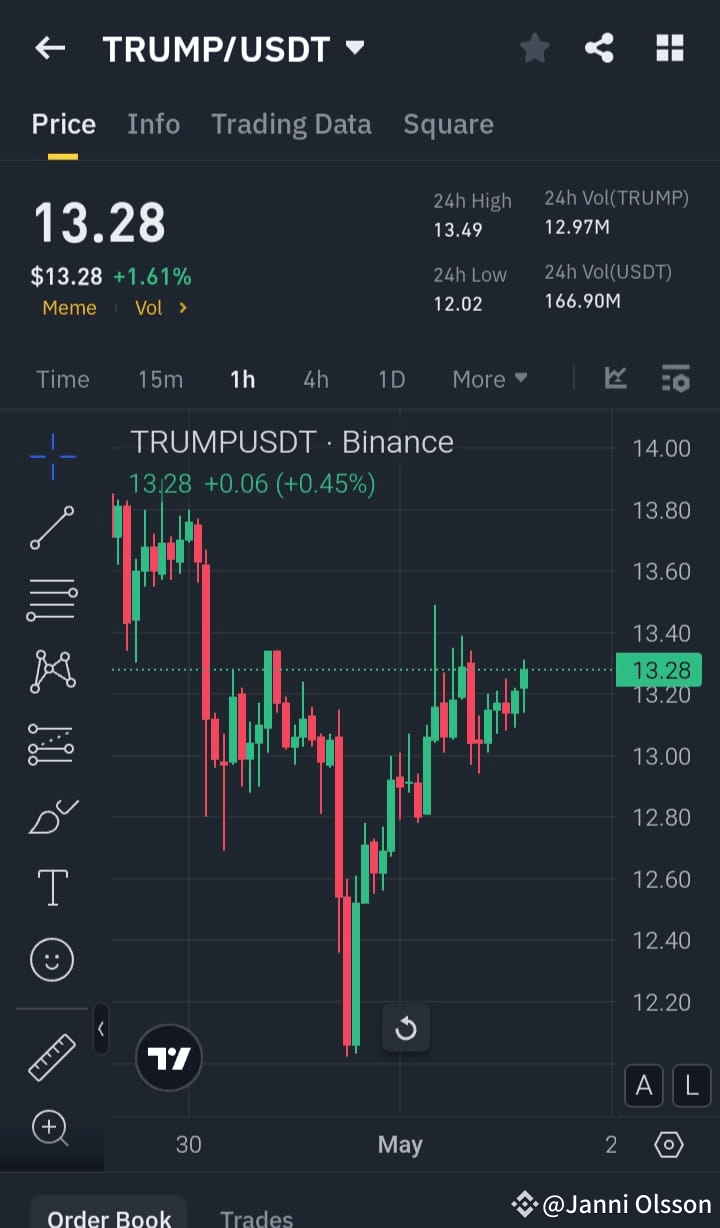
Task: Toggle favorite star for TRUMP/USDT
Action: 534,47
